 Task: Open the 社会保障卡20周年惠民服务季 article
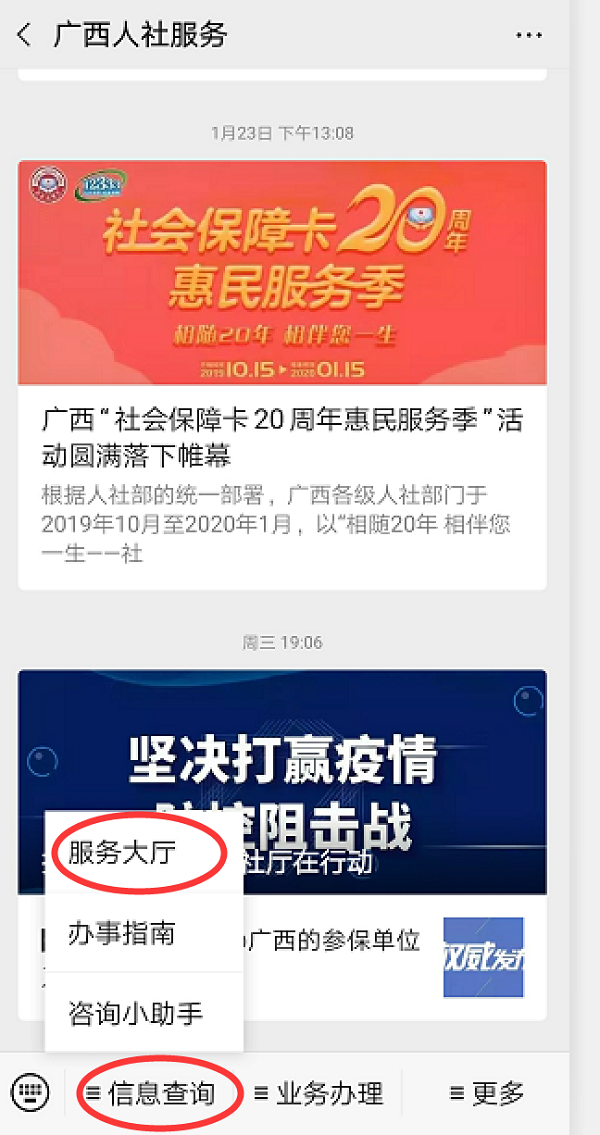coord(282,437)
